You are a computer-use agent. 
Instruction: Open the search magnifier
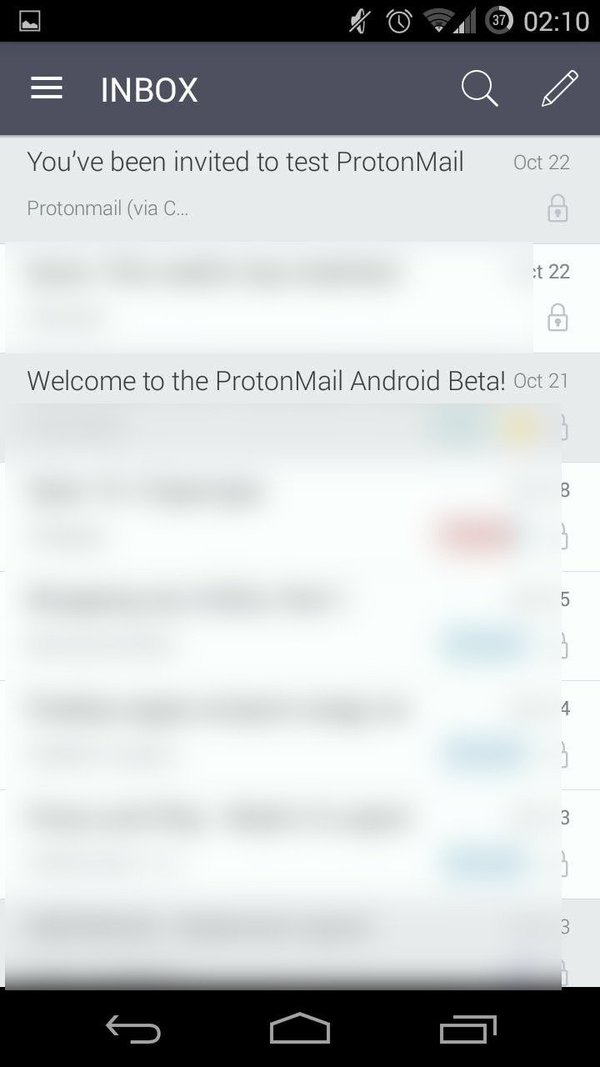480,89
